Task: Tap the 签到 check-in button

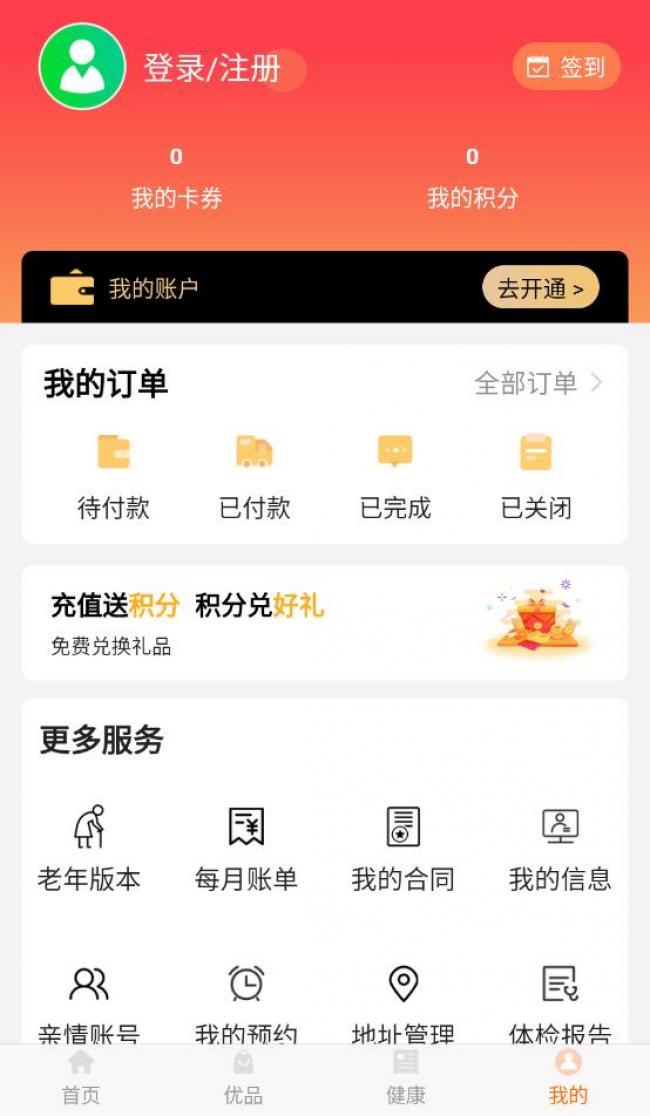Action: pyautogui.click(x=567, y=67)
